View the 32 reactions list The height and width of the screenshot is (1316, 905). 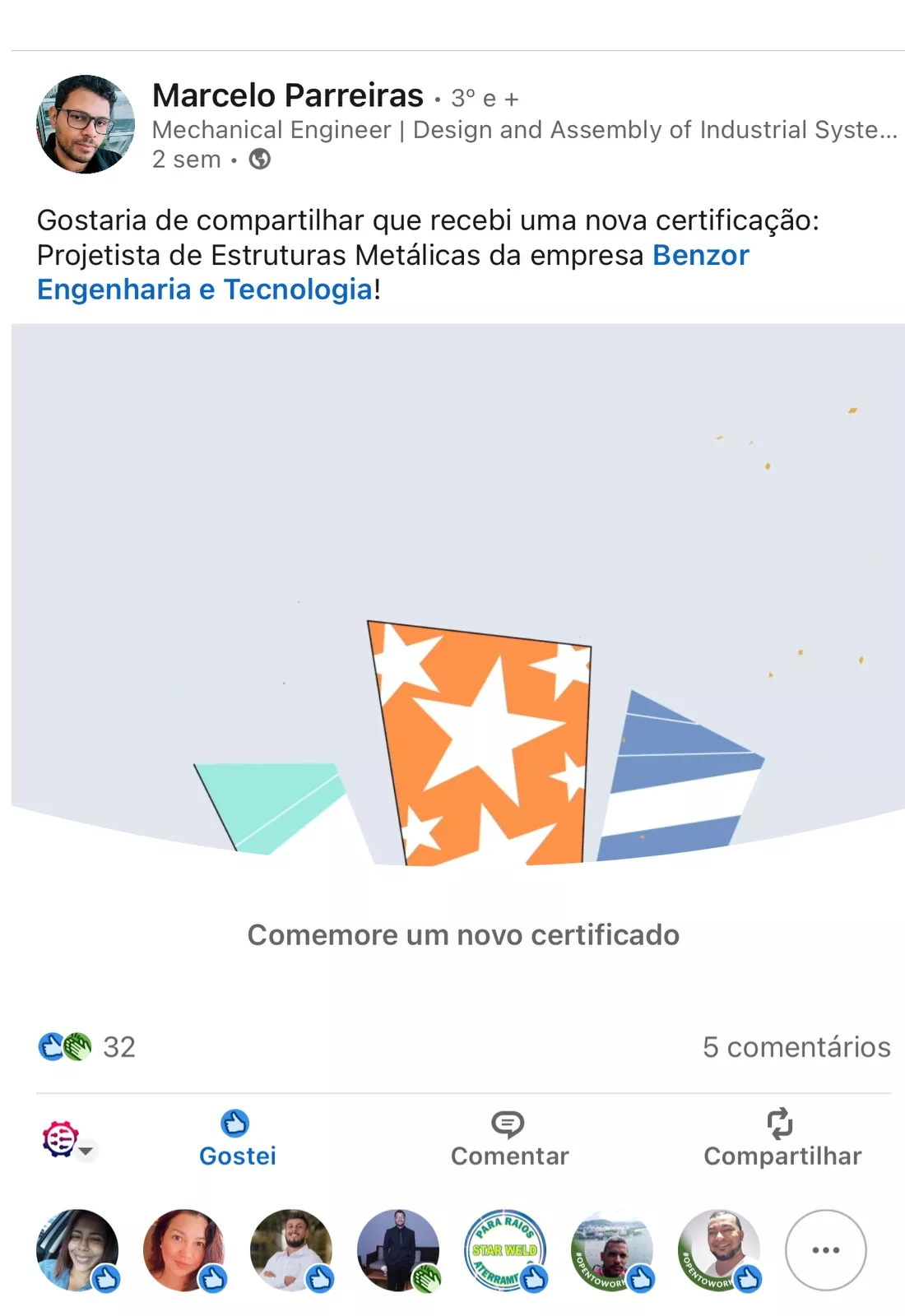(x=87, y=1047)
